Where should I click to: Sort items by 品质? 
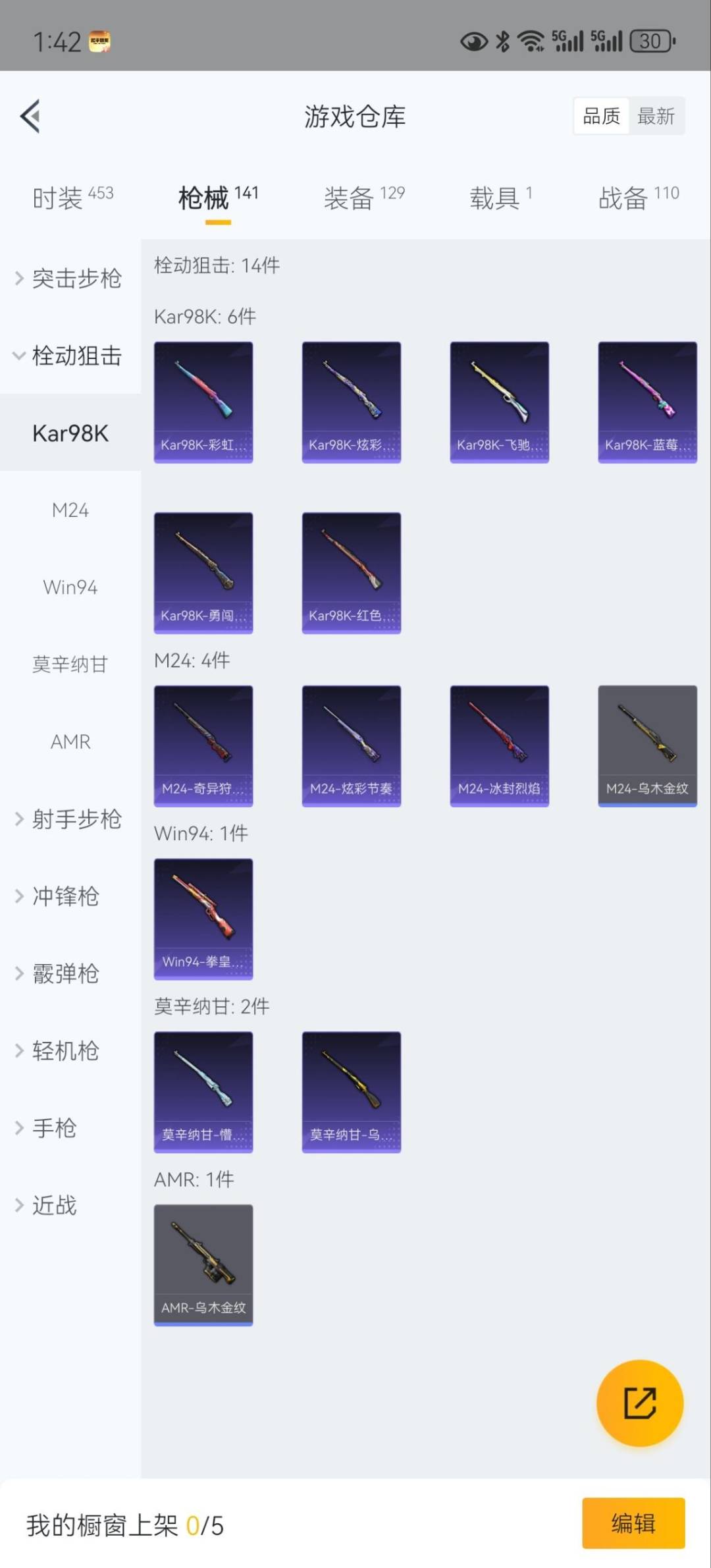pos(601,117)
